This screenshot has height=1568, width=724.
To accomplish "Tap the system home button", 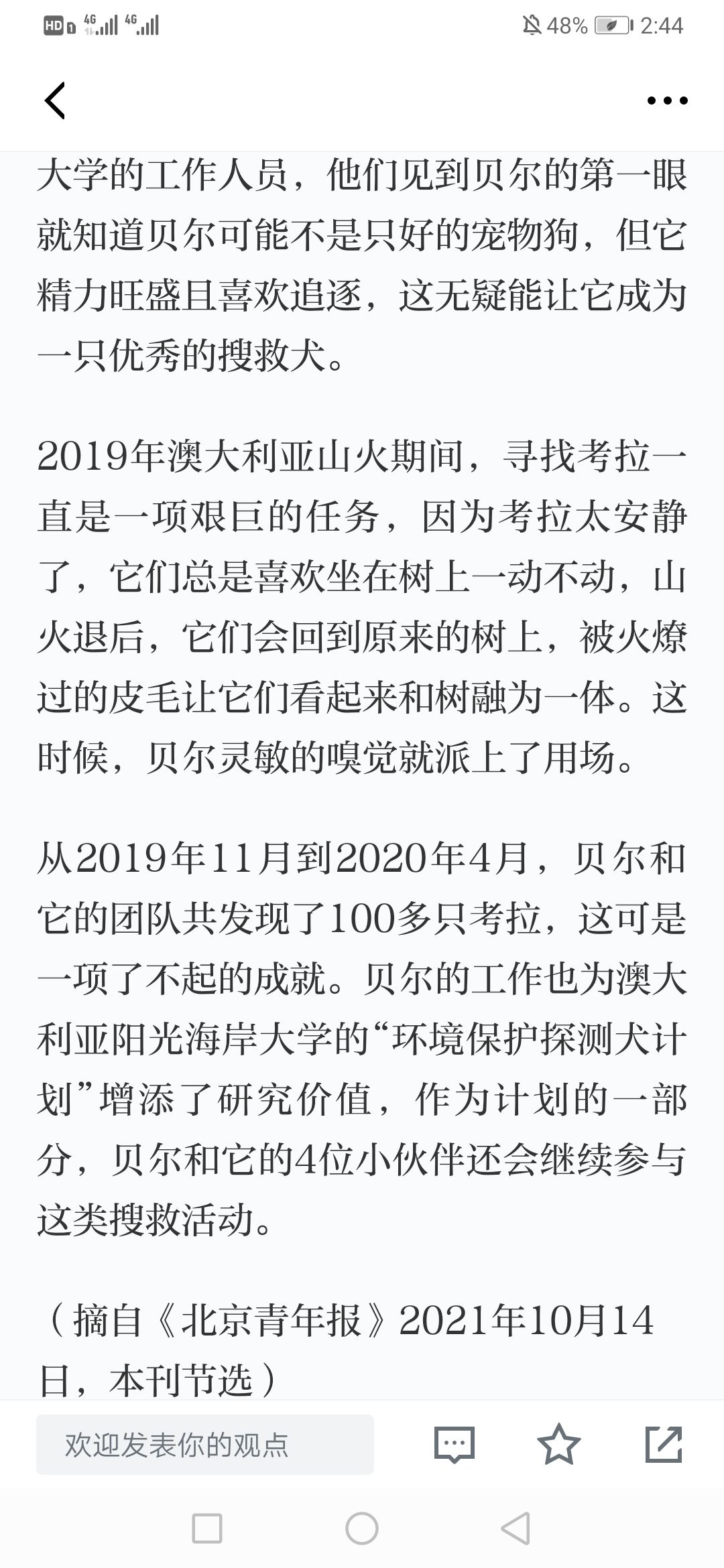I will [362, 1528].
